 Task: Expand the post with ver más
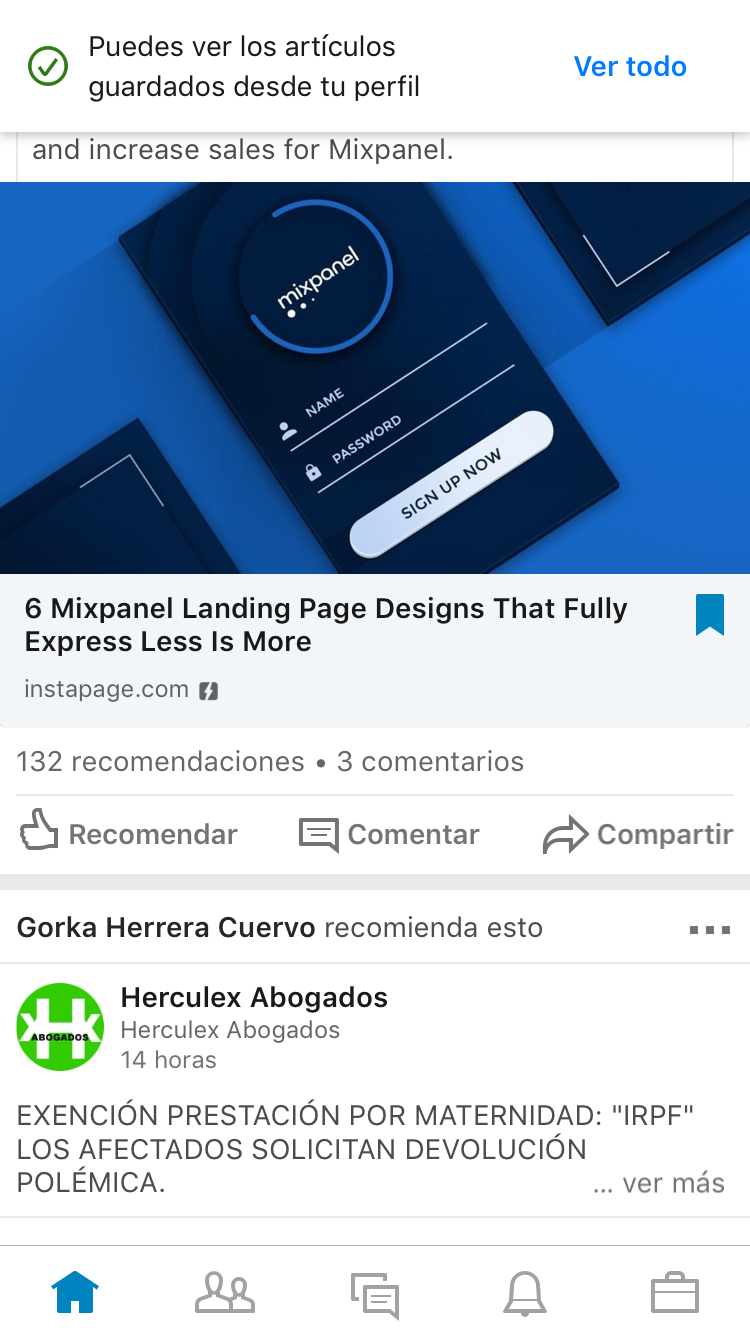click(x=659, y=1184)
